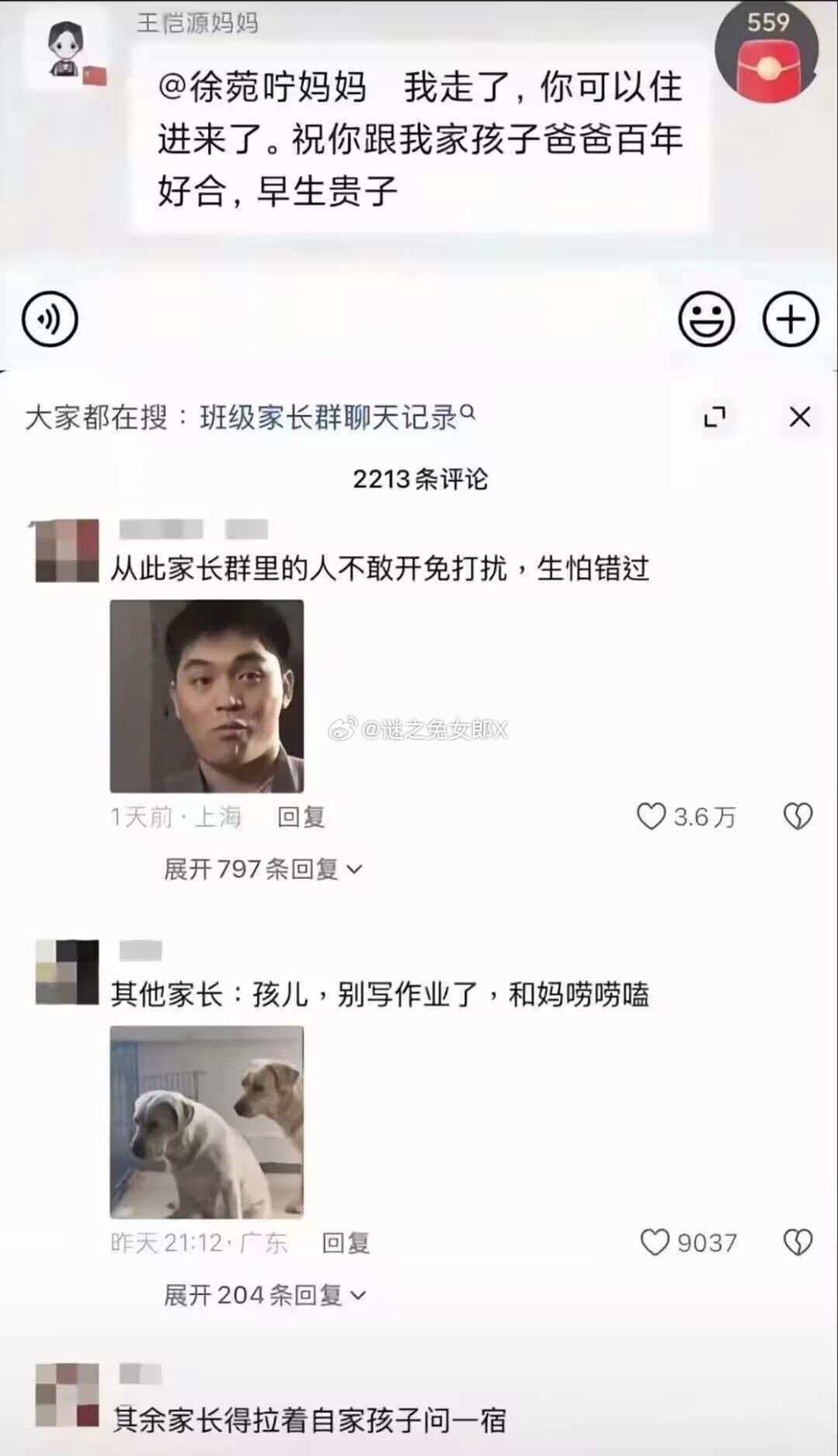Open the man's photo in the first comment

click(207, 696)
